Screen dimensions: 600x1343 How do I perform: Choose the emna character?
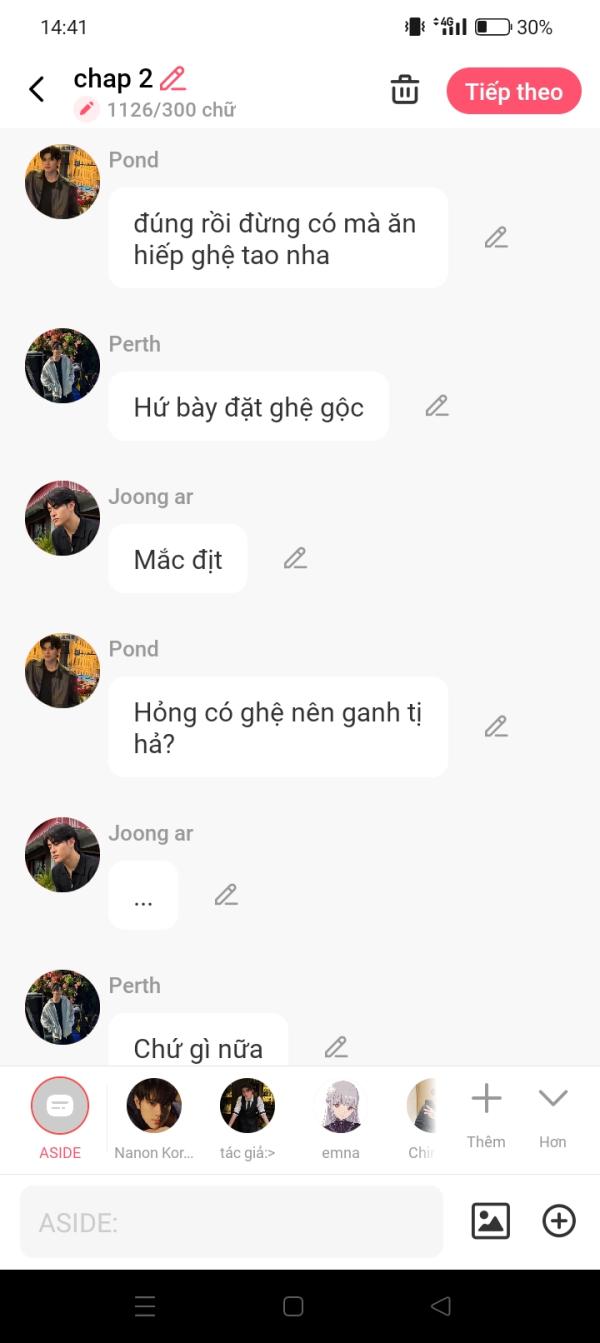[x=341, y=1116]
